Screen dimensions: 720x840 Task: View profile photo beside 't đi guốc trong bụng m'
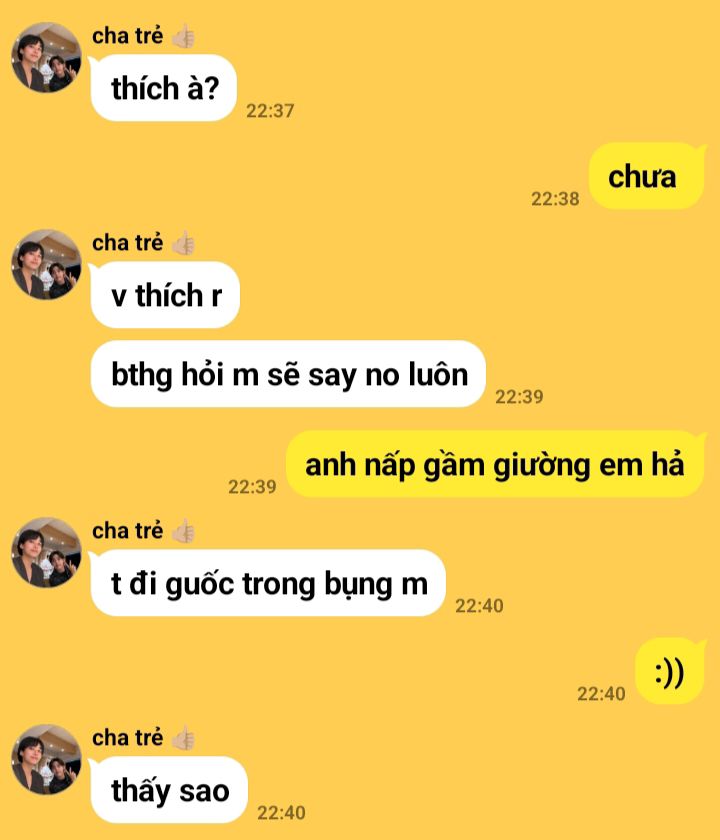click(46, 552)
